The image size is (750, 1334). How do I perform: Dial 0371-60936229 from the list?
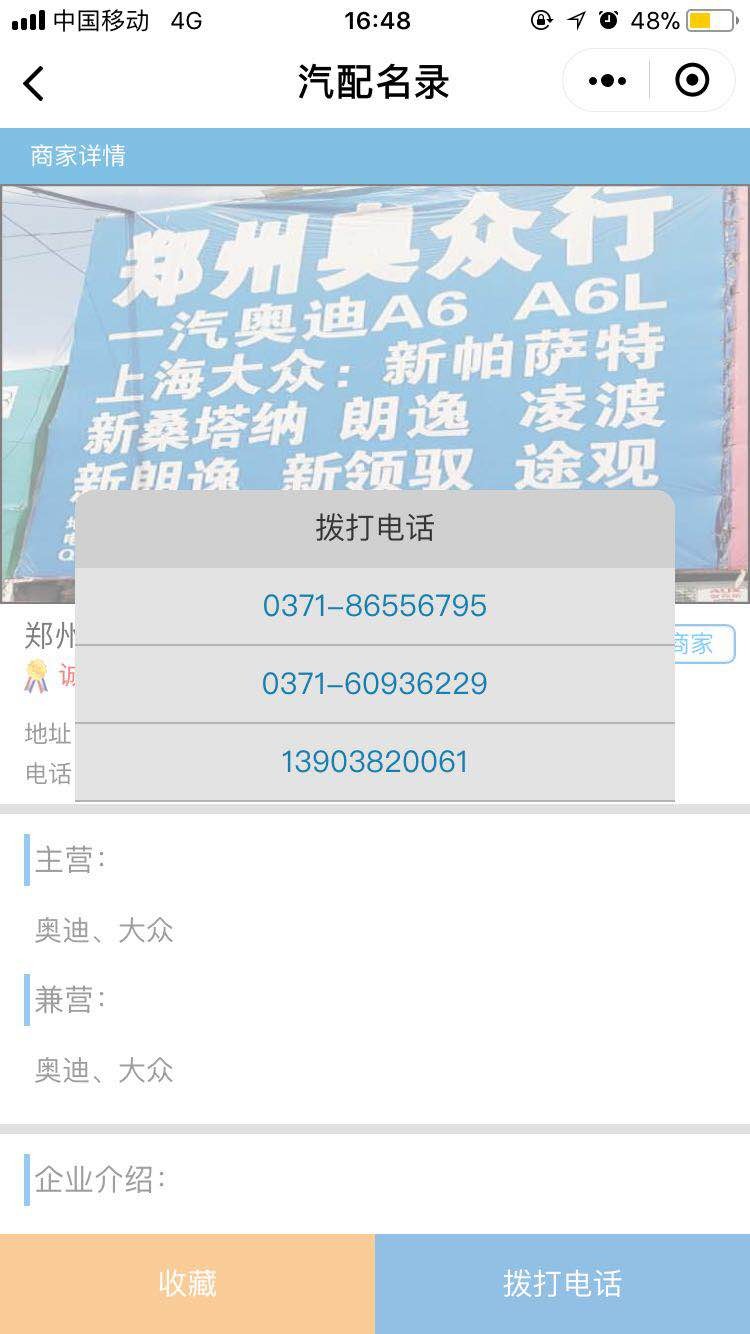tap(375, 684)
